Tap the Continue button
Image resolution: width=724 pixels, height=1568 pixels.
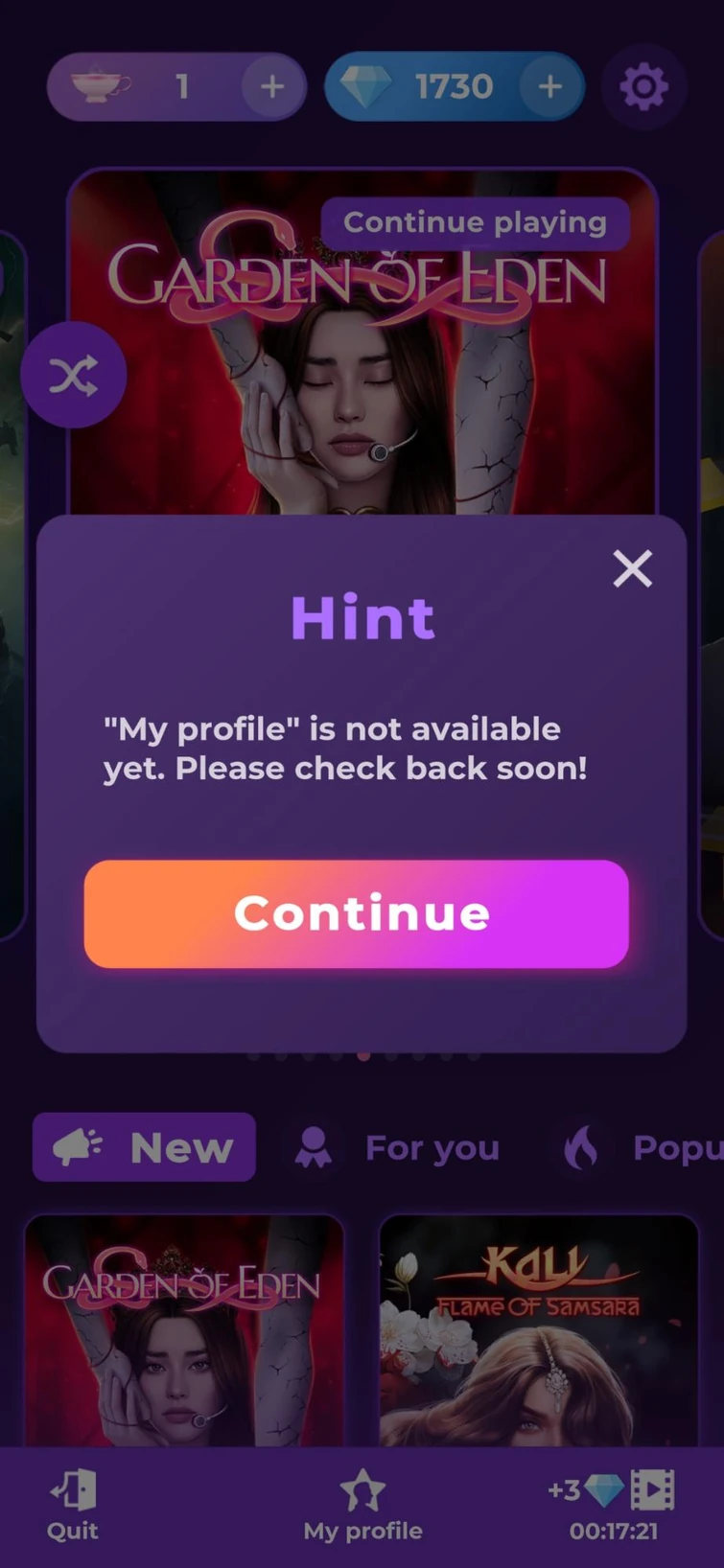pos(357,913)
